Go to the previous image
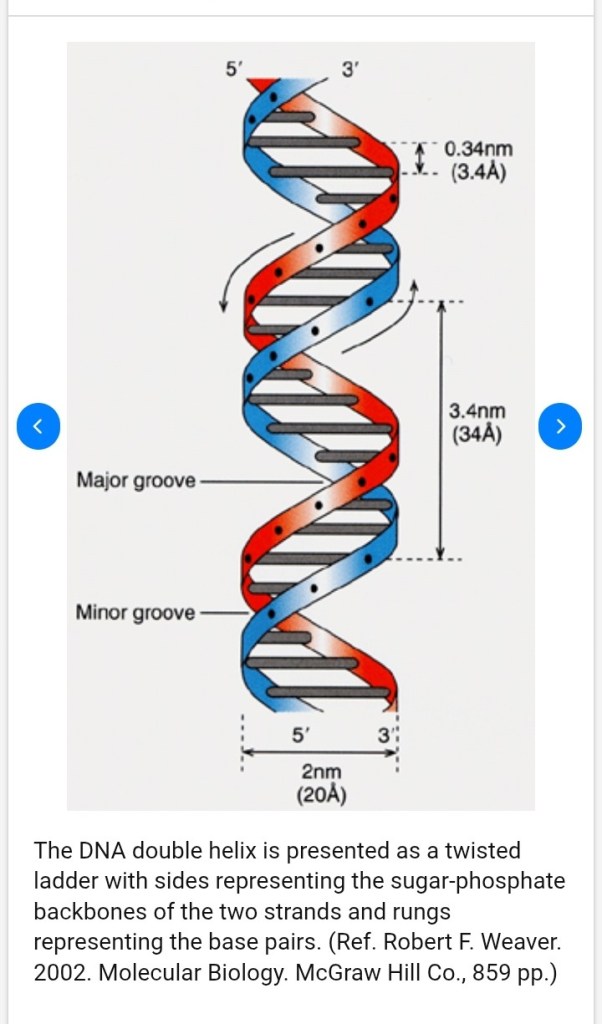602x1024 pixels. click(39, 426)
